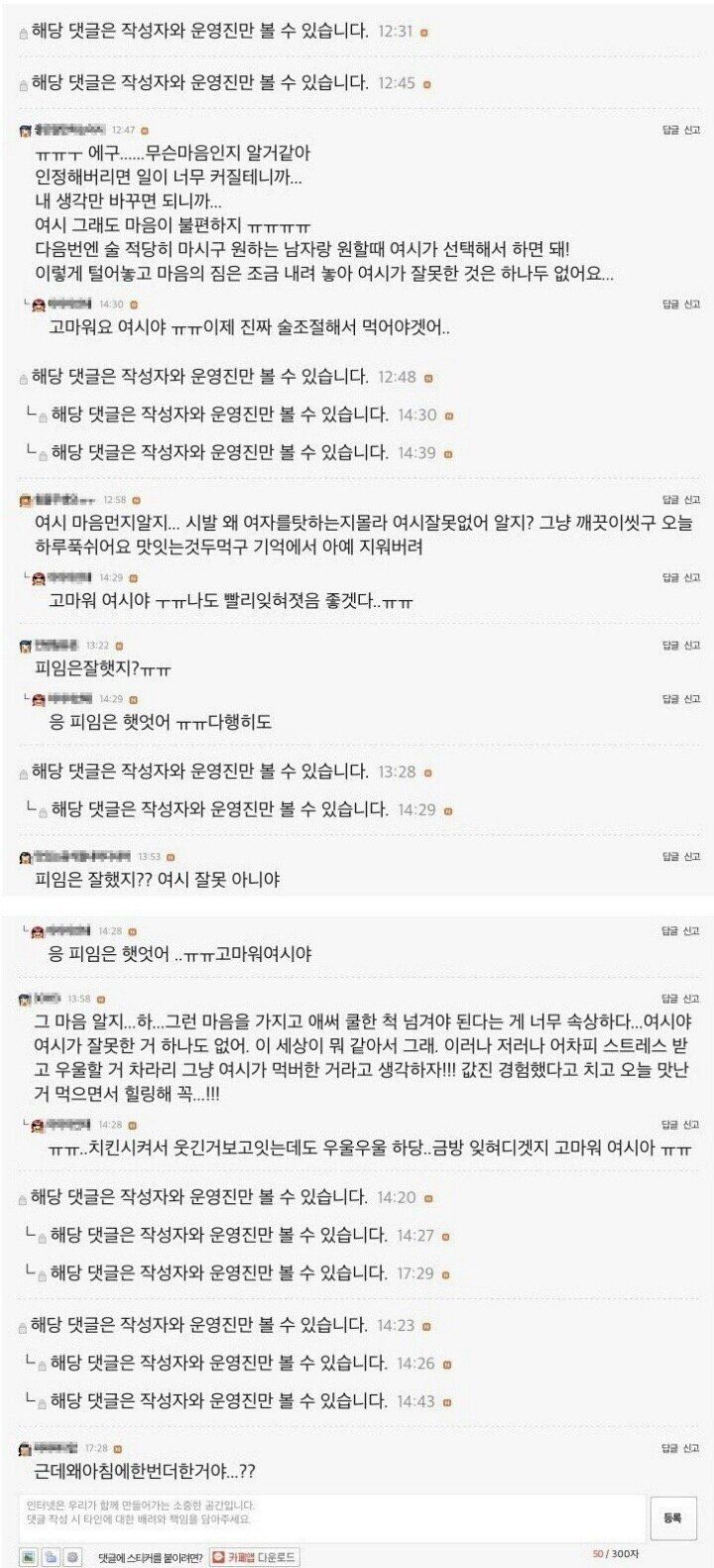
Task: Reply to the 피임은잘햇지?ㅠㅠ comment
Action: (670, 645)
